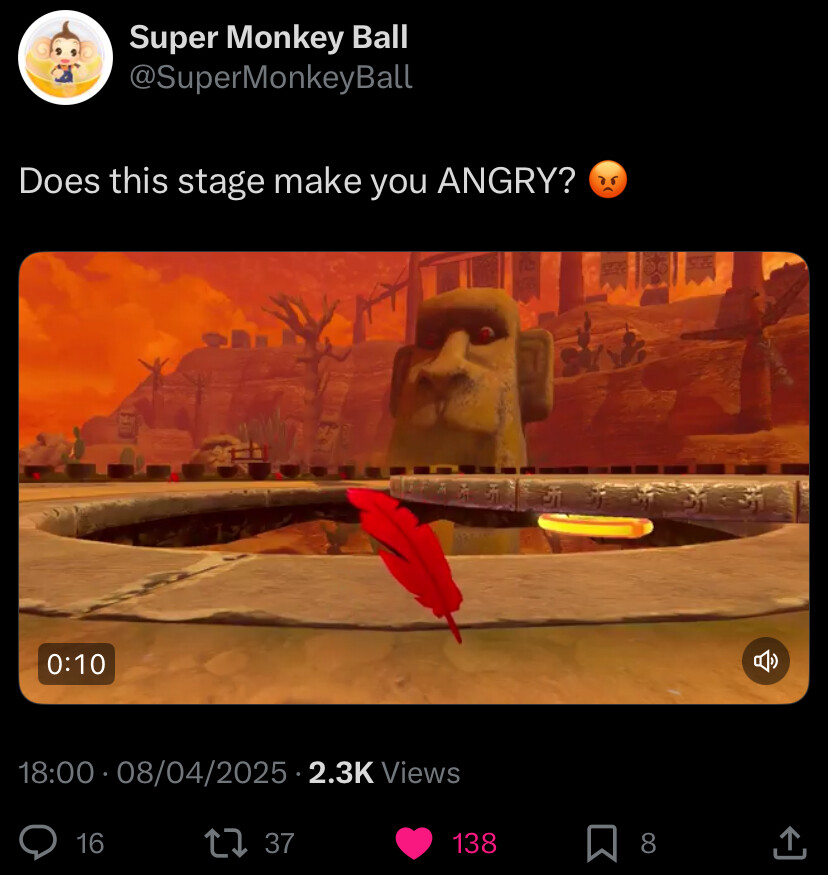
Task: Open the @SuperMonkeyBall profile handle
Action: tap(271, 78)
